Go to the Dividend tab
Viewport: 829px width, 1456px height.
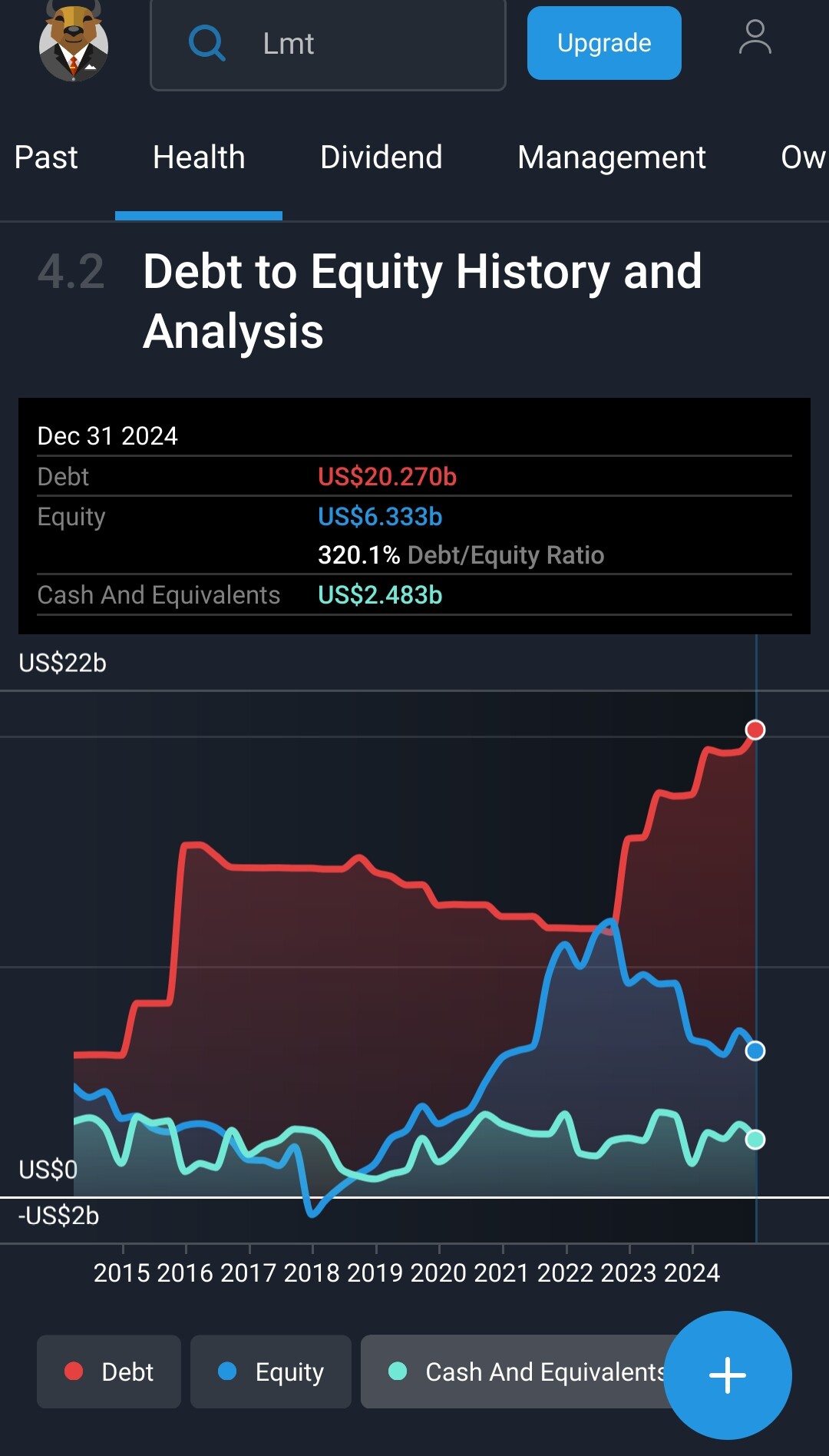(381, 157)
